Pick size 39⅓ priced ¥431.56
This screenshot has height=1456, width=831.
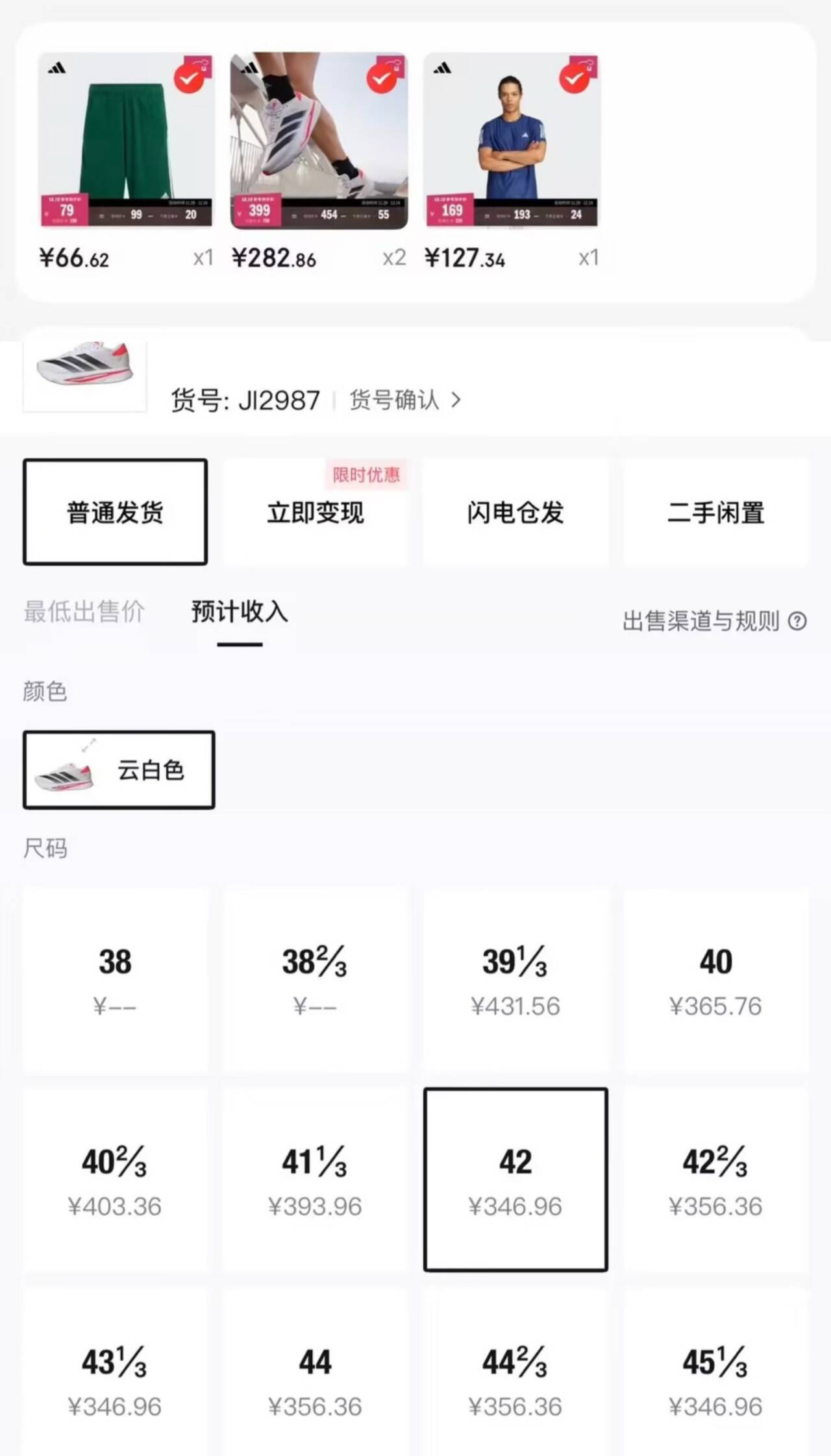515,980
